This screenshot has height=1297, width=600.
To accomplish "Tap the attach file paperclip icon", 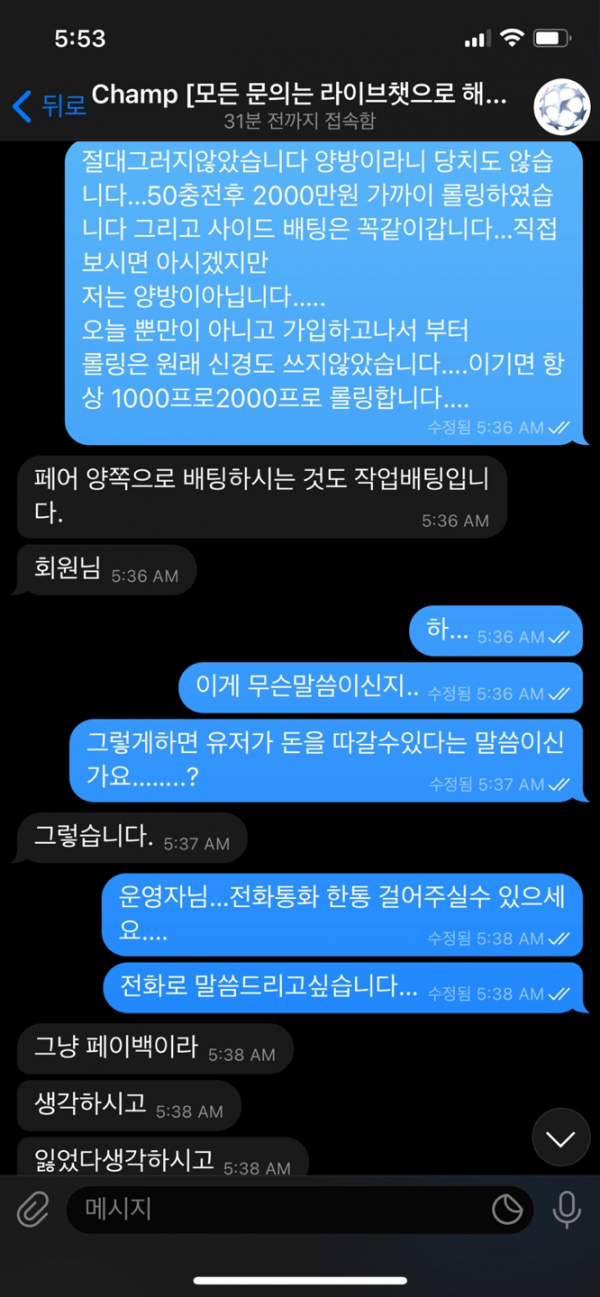I will tap(33, 1211).
